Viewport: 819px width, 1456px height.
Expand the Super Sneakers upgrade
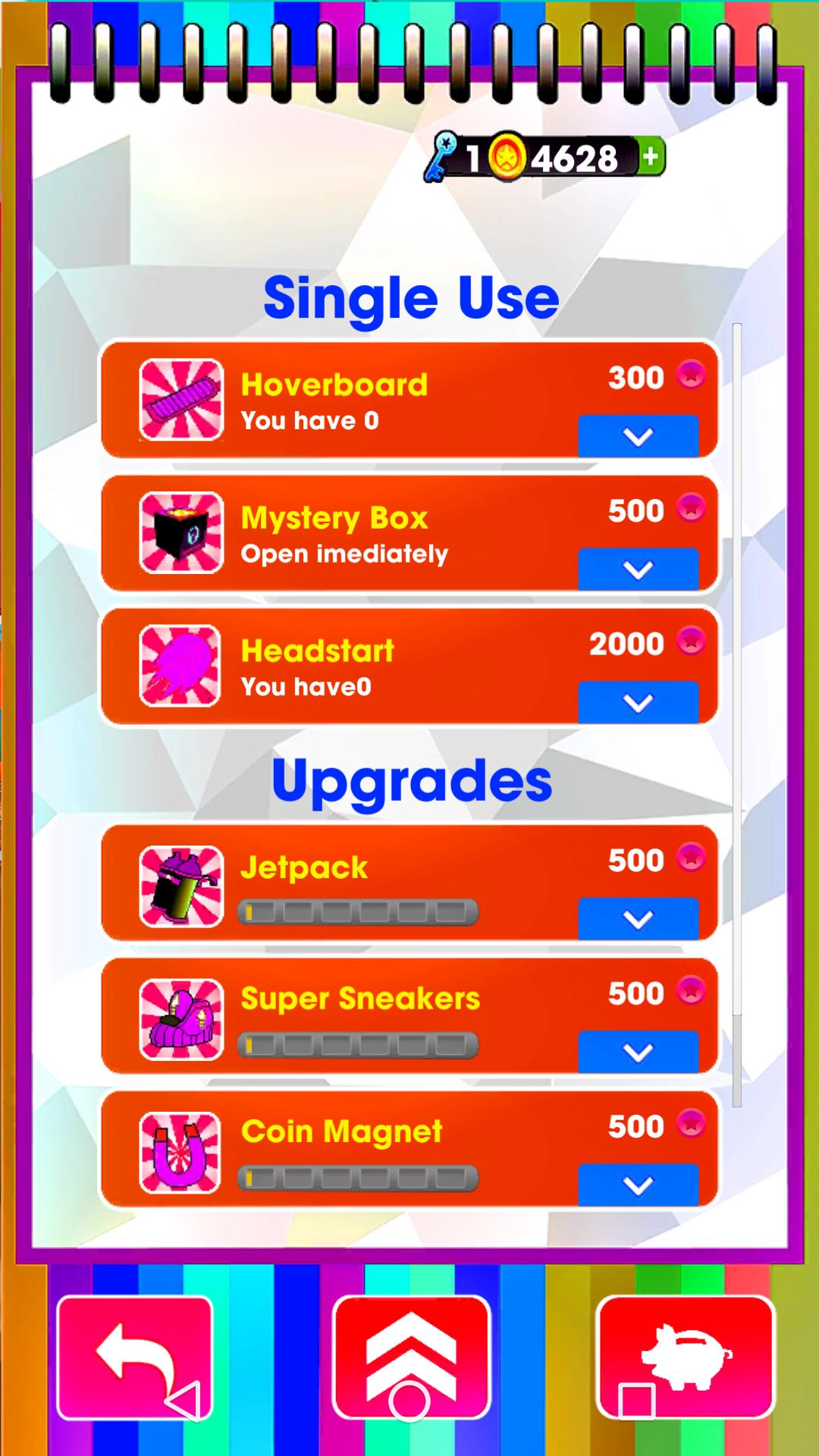(638, 1052)
